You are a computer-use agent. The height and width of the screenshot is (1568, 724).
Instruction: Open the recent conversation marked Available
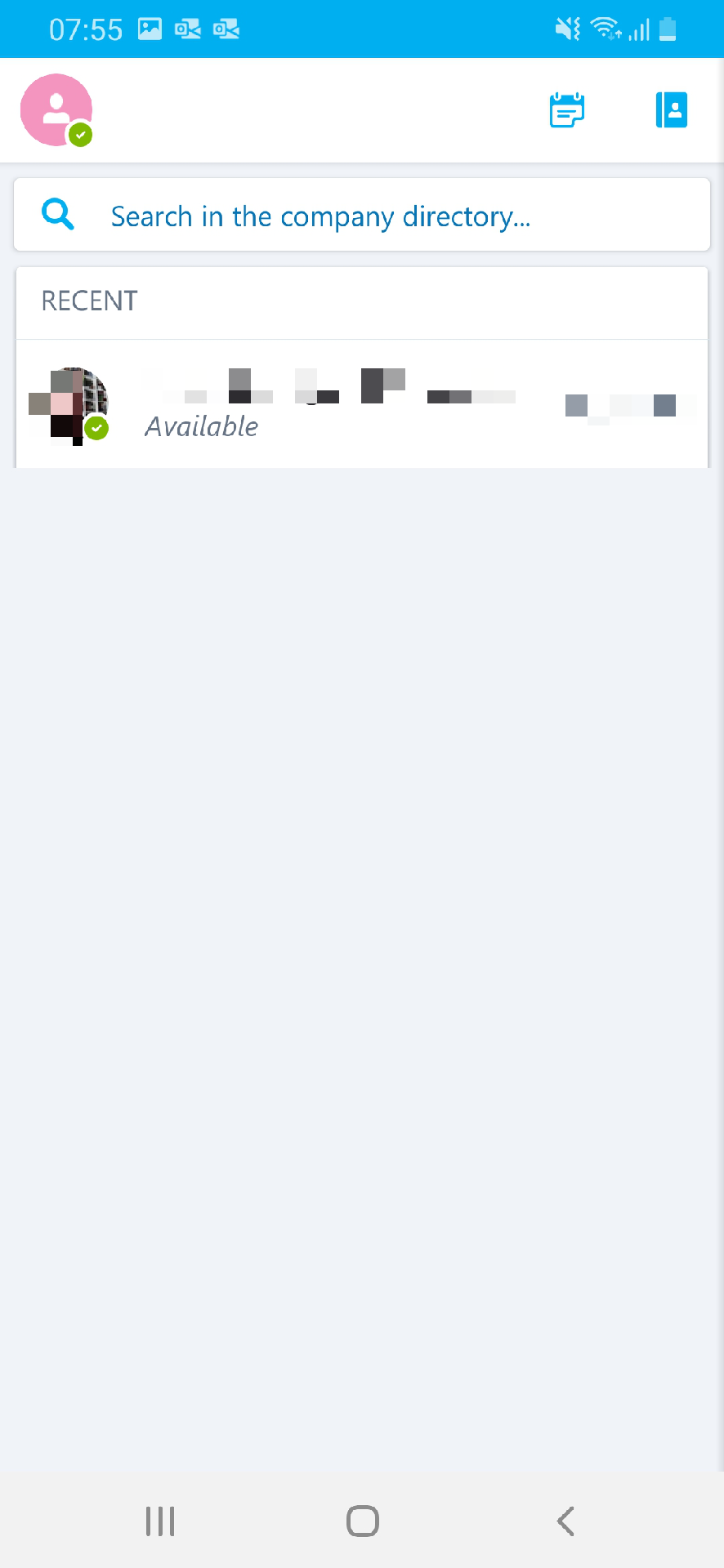362,405
